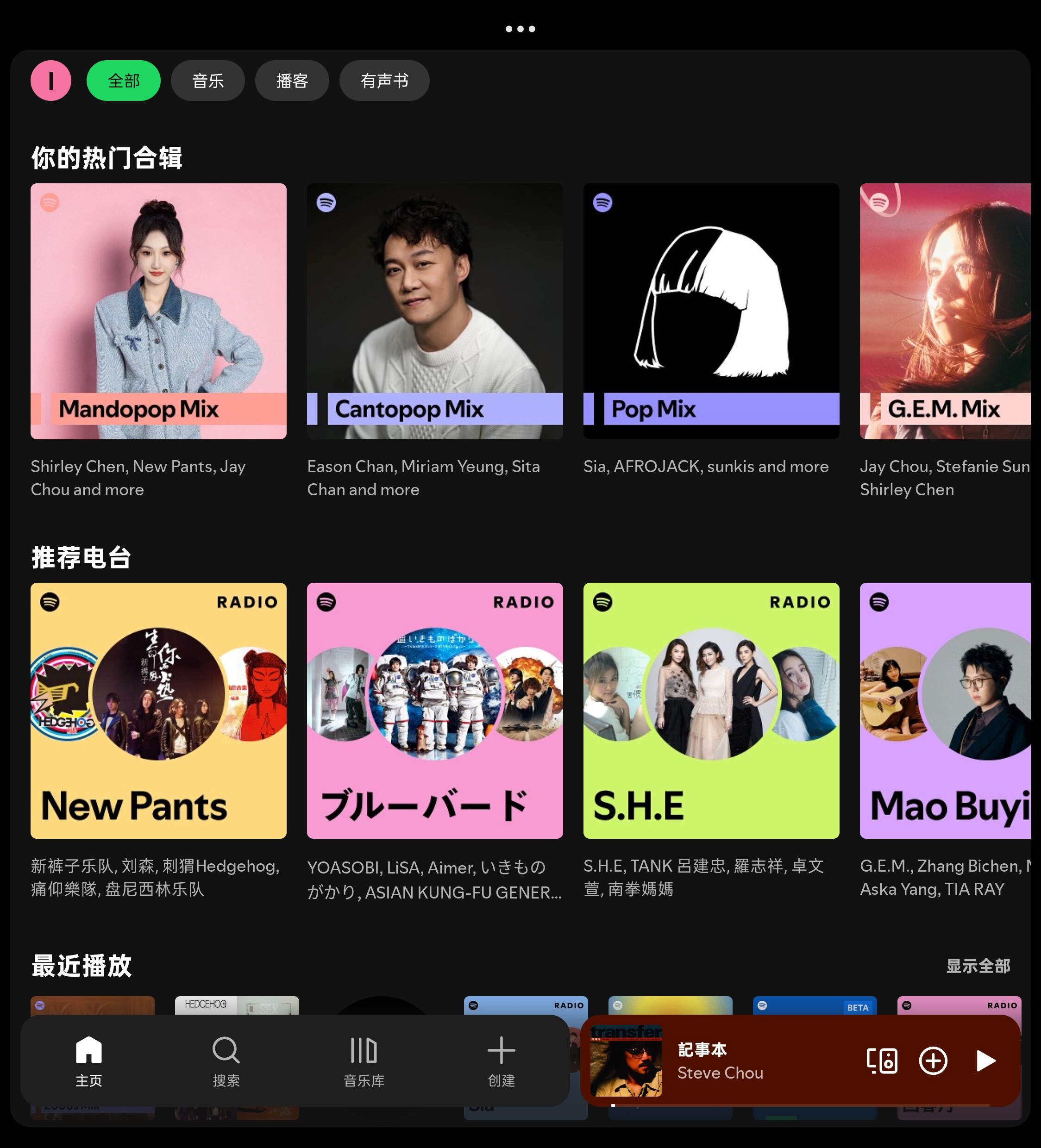Play 記事本 by Steve Chou

[x=986, y=1061]
